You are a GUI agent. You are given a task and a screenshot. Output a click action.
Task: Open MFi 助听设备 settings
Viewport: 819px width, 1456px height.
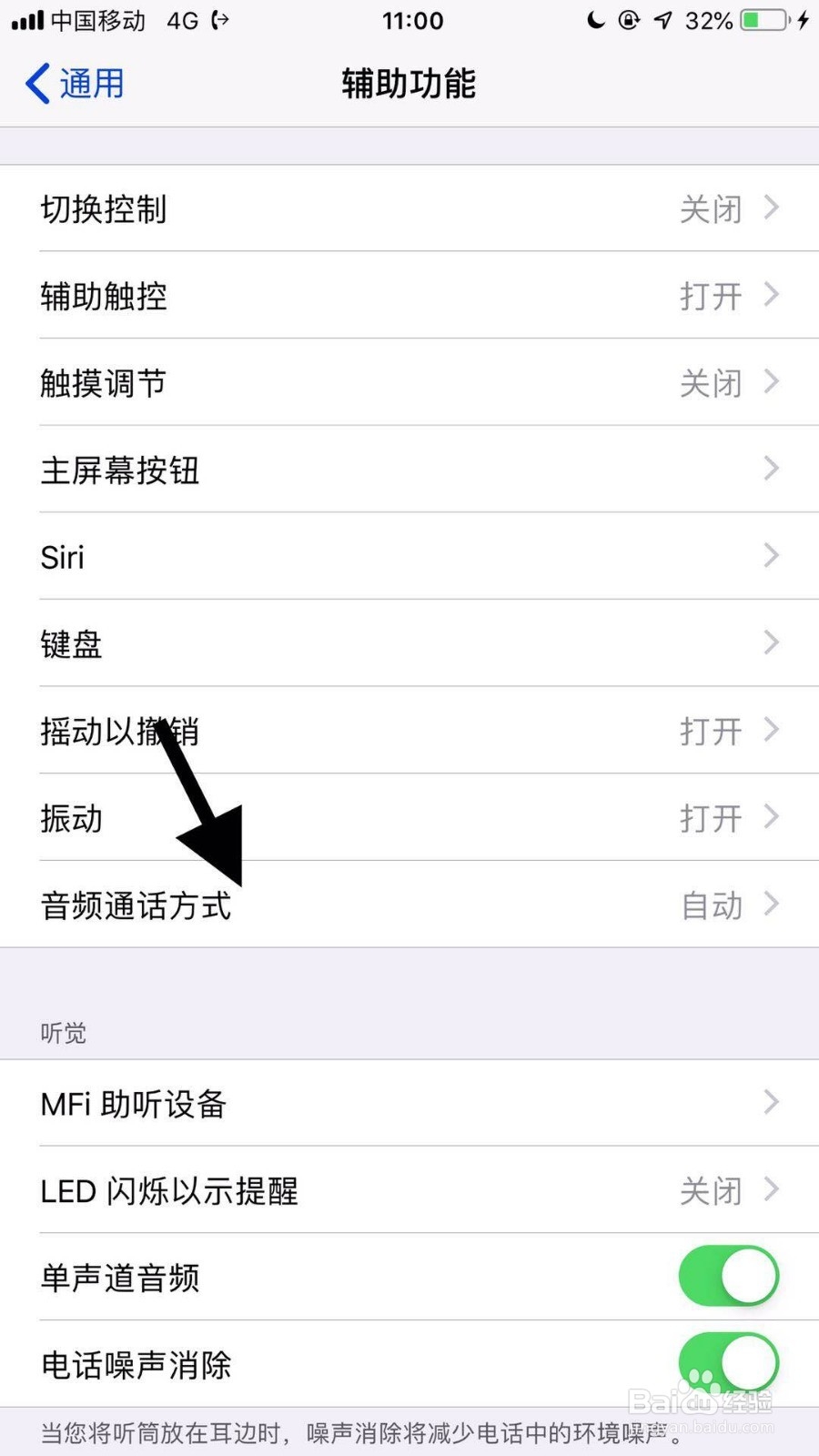[x=409, y=1103]
